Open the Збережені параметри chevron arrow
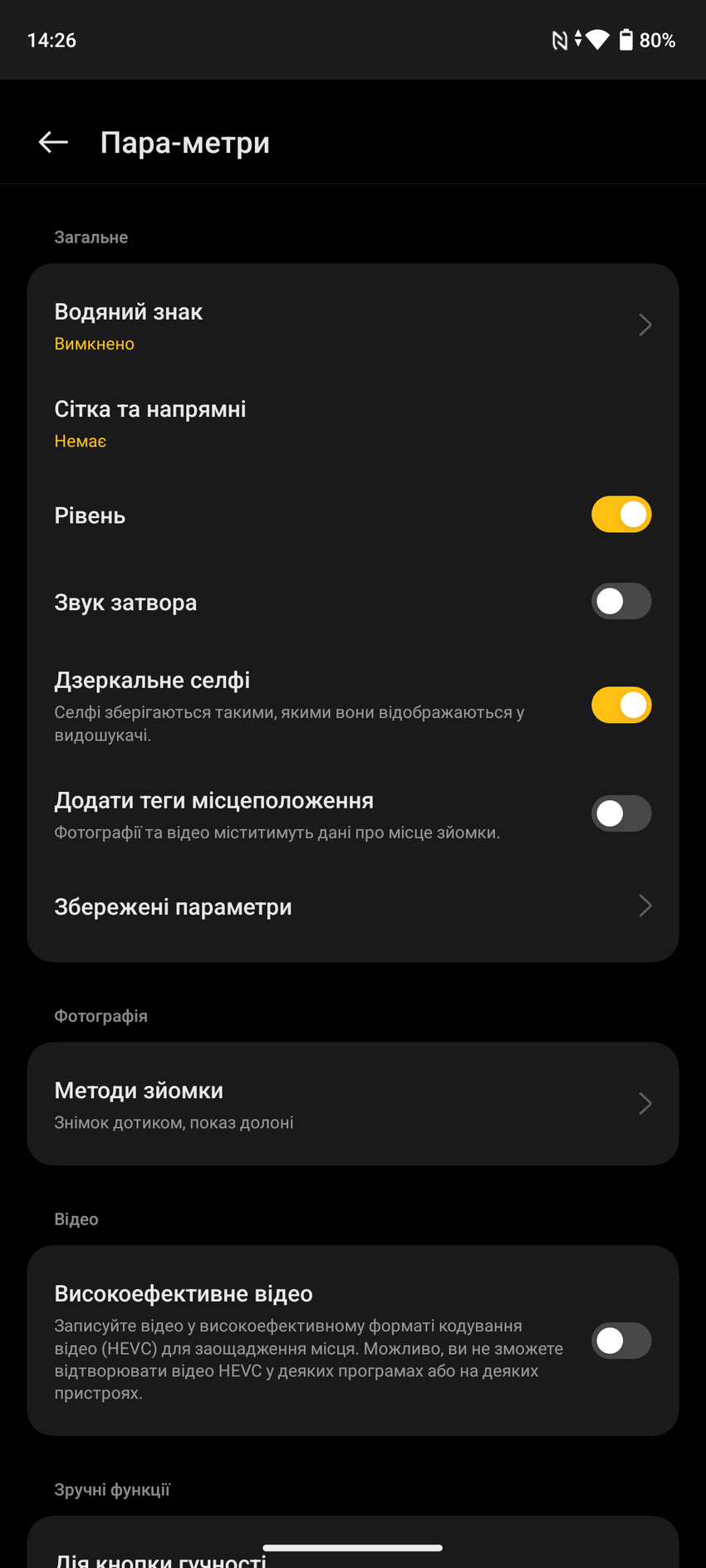 645,906
